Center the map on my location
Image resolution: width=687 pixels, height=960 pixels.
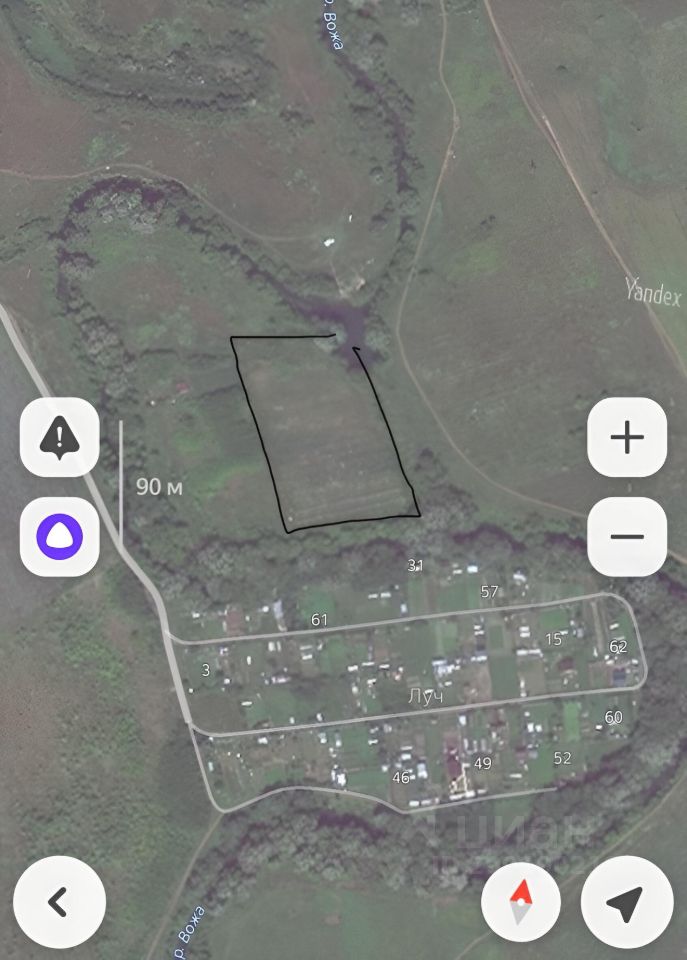coord(625,902)
